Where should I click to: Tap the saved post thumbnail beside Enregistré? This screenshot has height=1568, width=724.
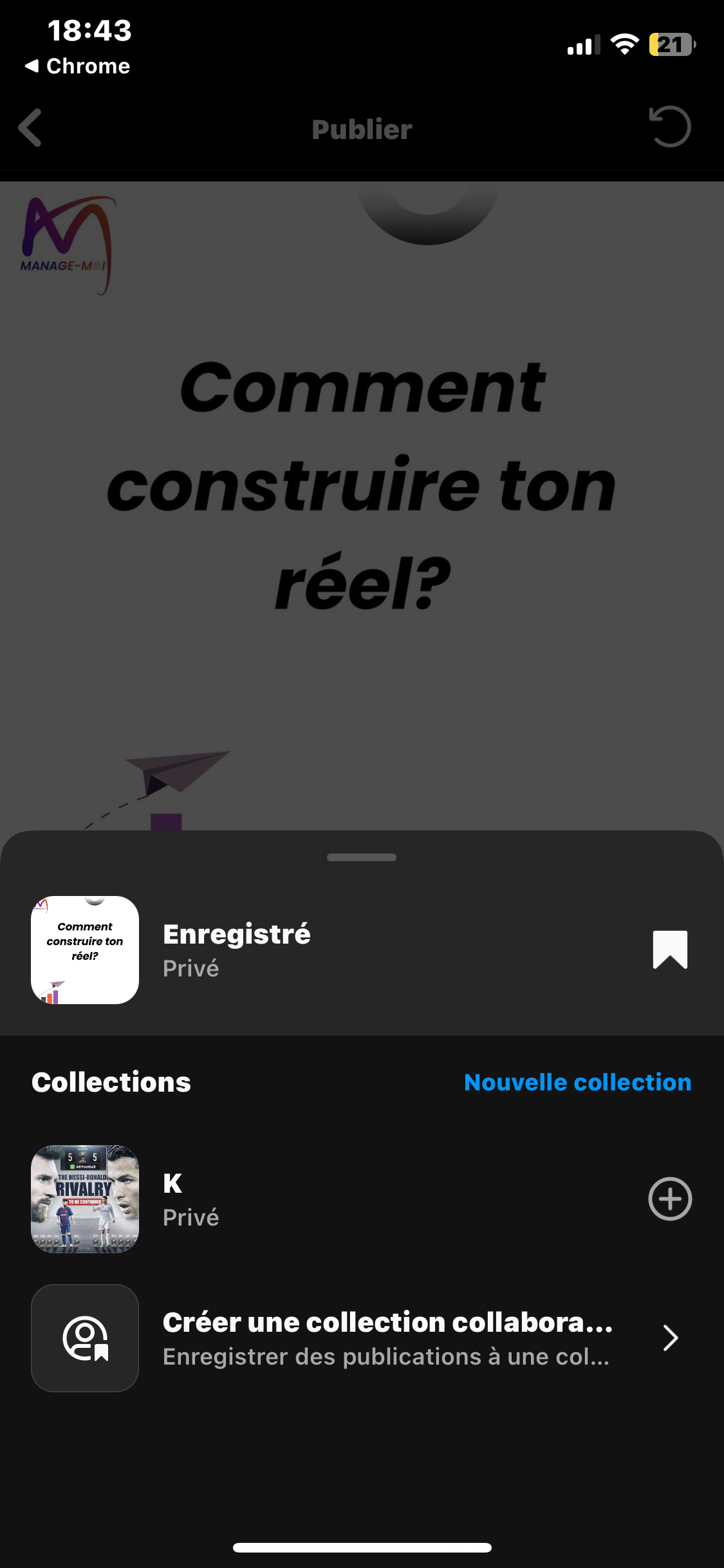click(85, 949)
